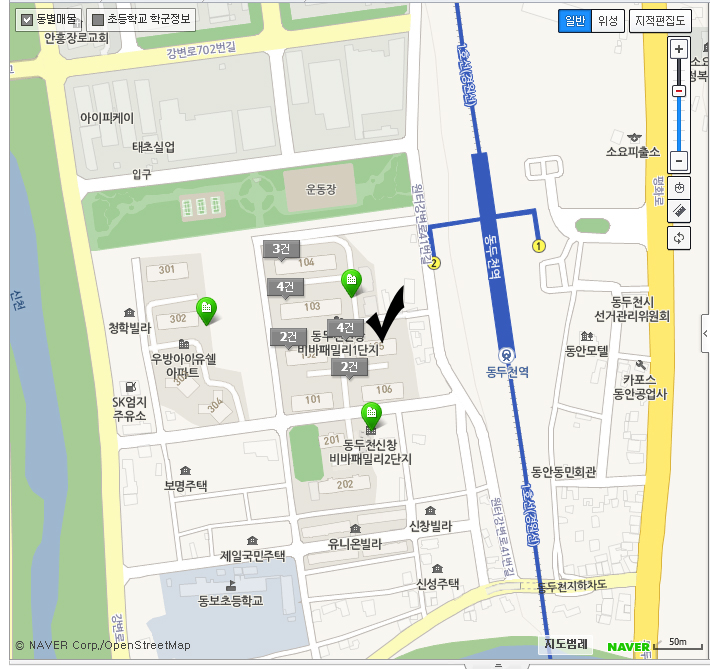Screen dimensions: 710x669
Task: Zoom in with the plus button
Action: click(679, 49)
